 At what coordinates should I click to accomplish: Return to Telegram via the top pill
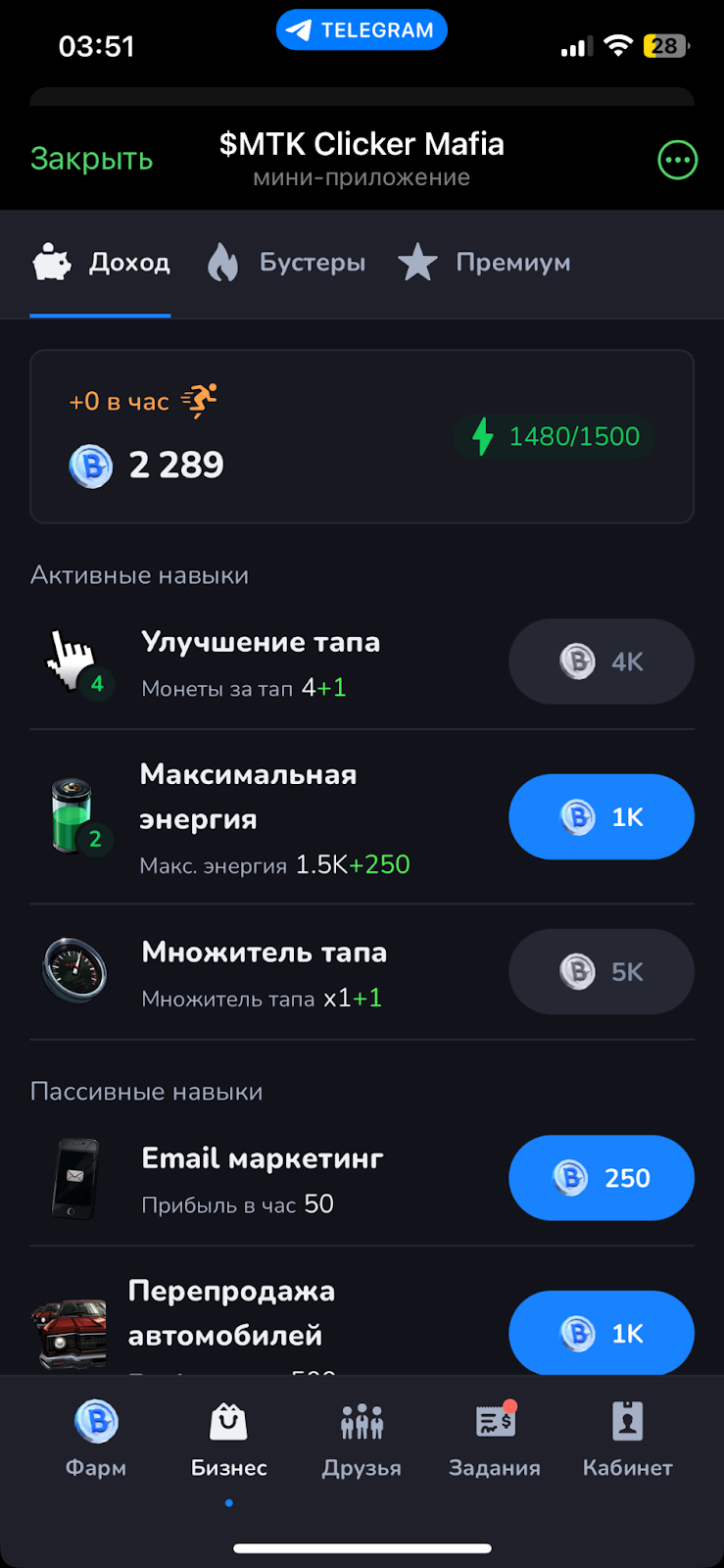(x=362, y=30)
